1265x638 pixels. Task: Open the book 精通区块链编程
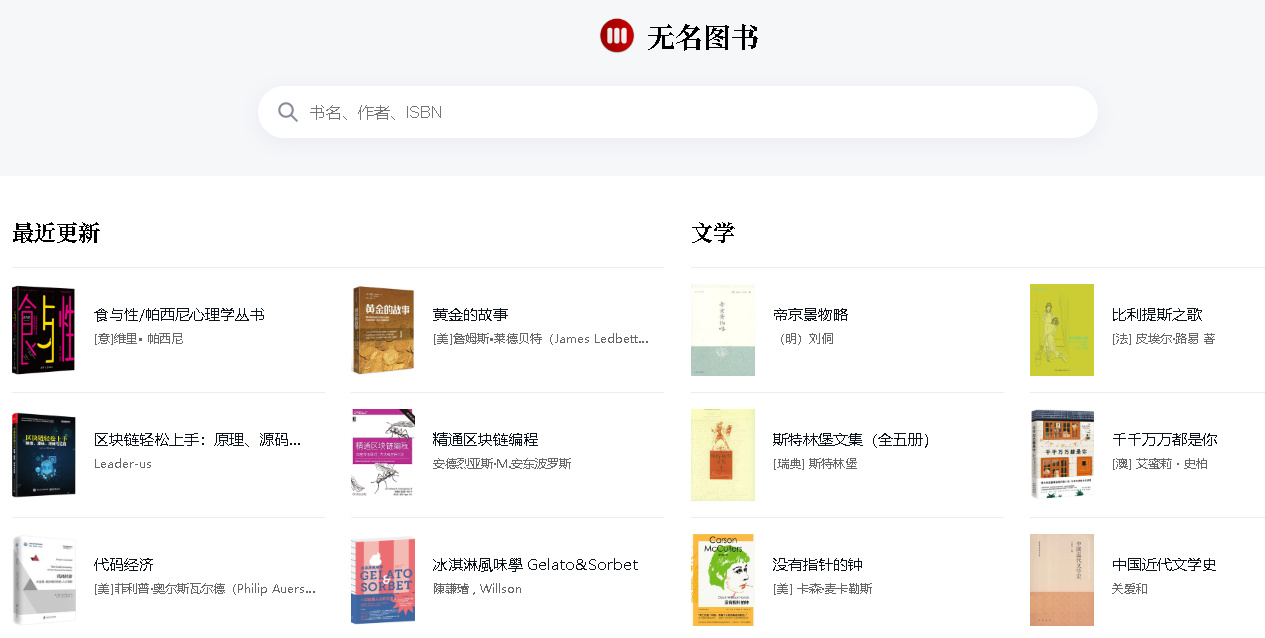[x=485, y=439]
